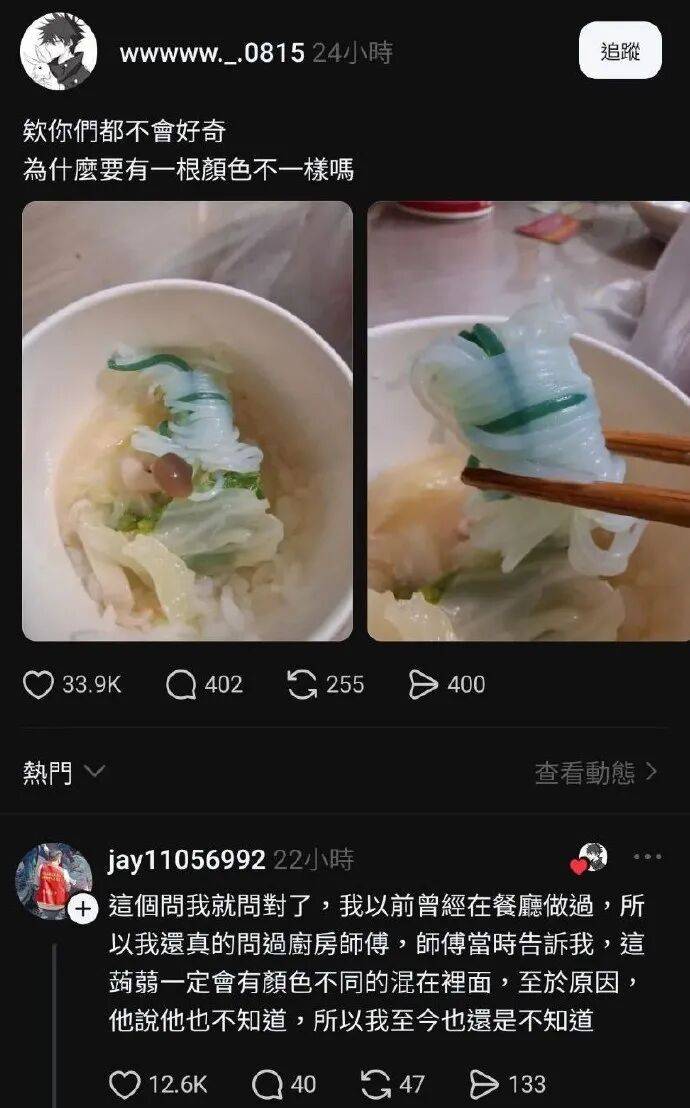View jay11056992's profile from the username

[x=186, y=860]
